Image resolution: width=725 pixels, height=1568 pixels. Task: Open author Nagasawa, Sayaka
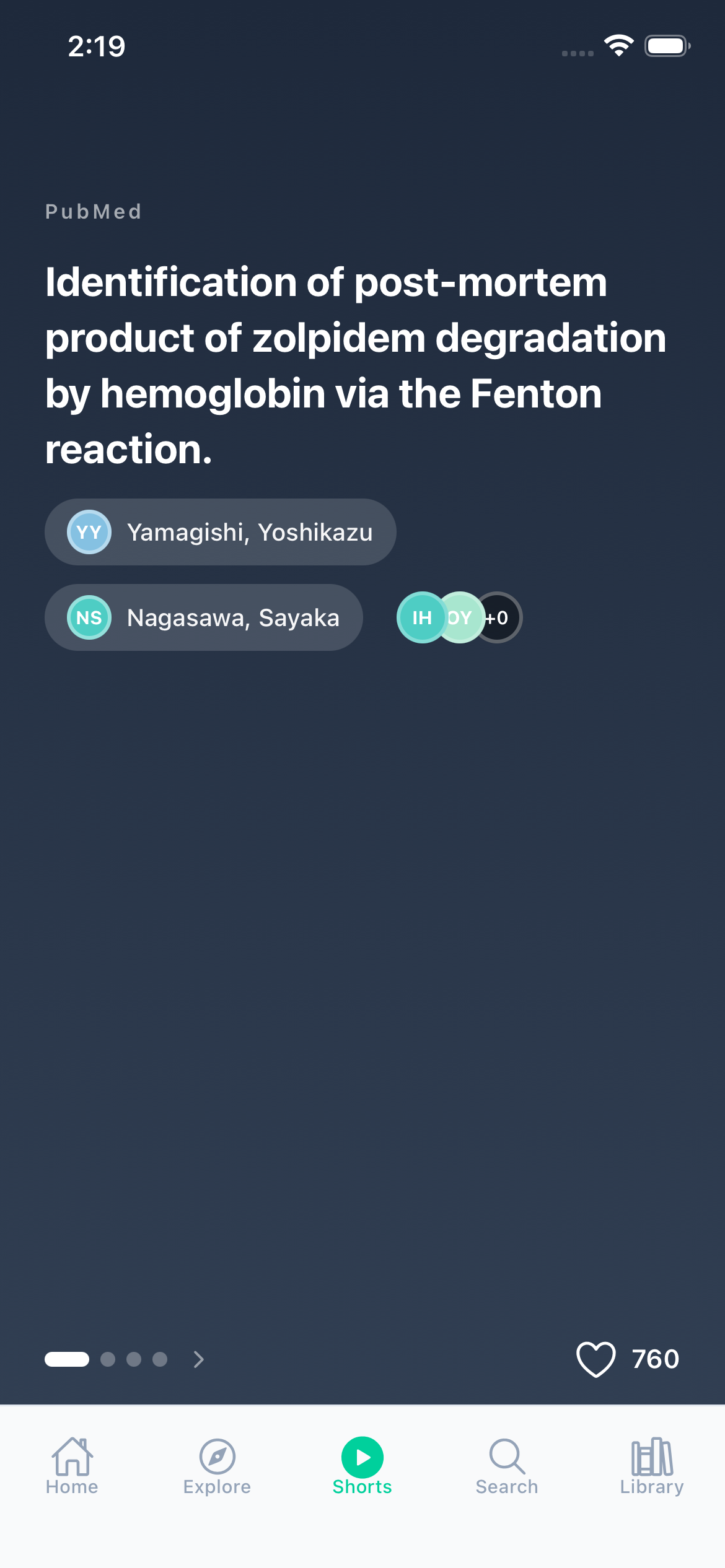click(x=204, y=617)
